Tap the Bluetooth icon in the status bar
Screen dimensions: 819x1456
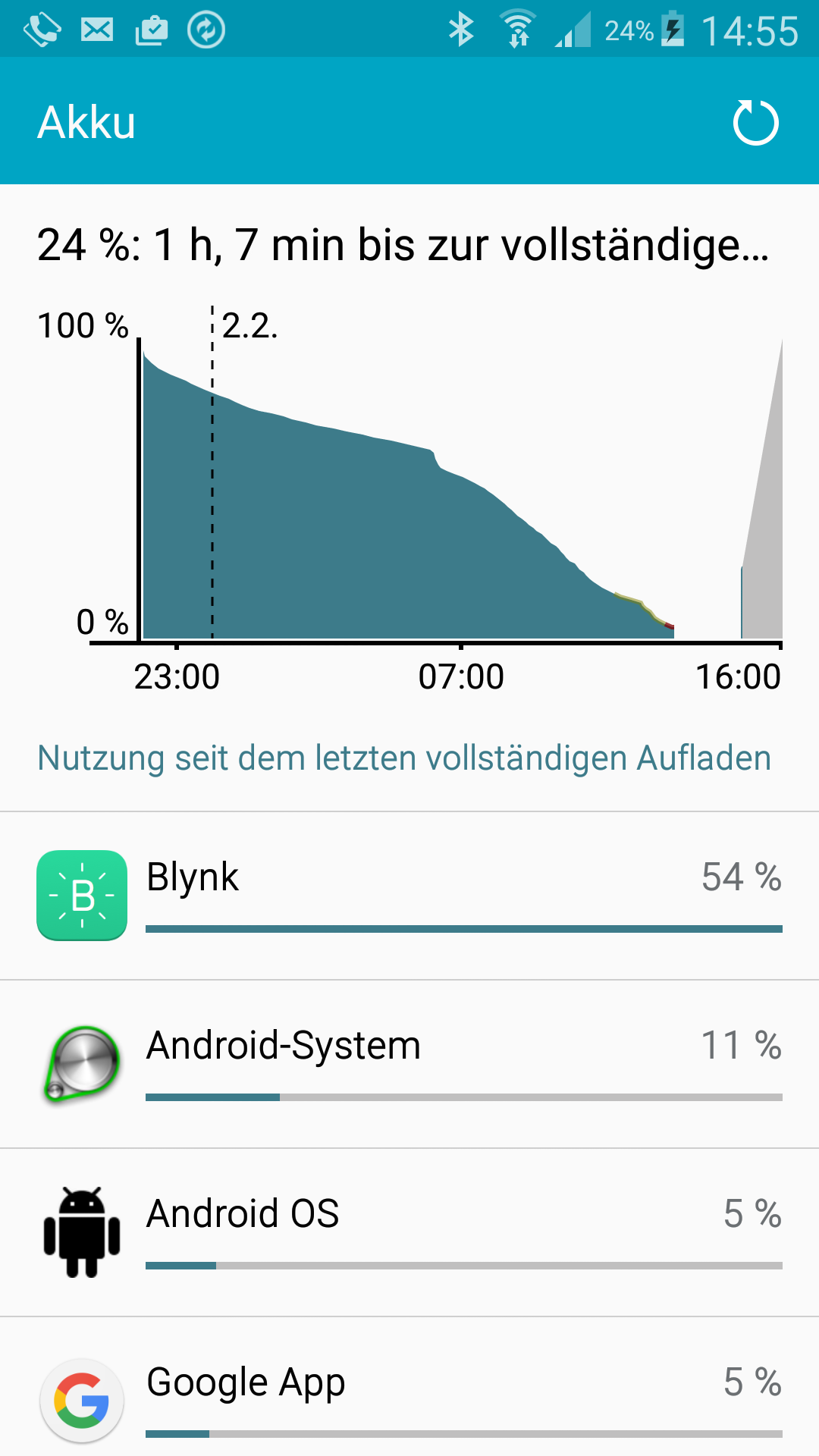point(461,29)
